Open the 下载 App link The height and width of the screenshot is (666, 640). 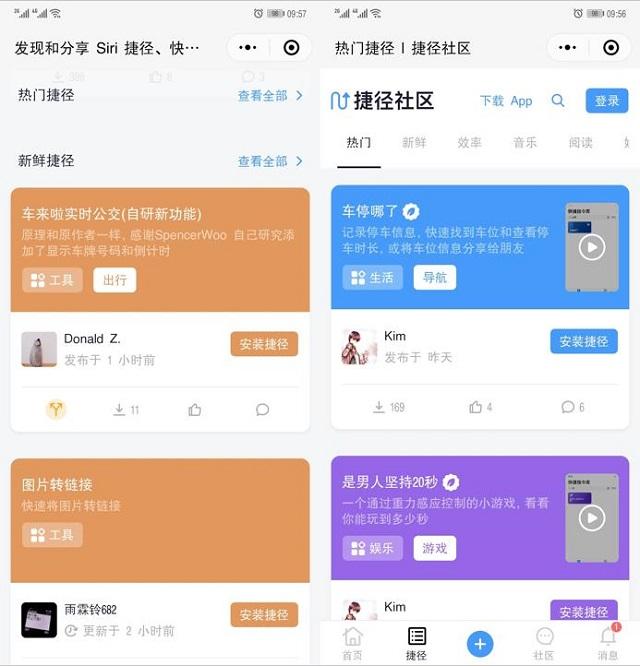pyautogui.click(x=506, y=101)
